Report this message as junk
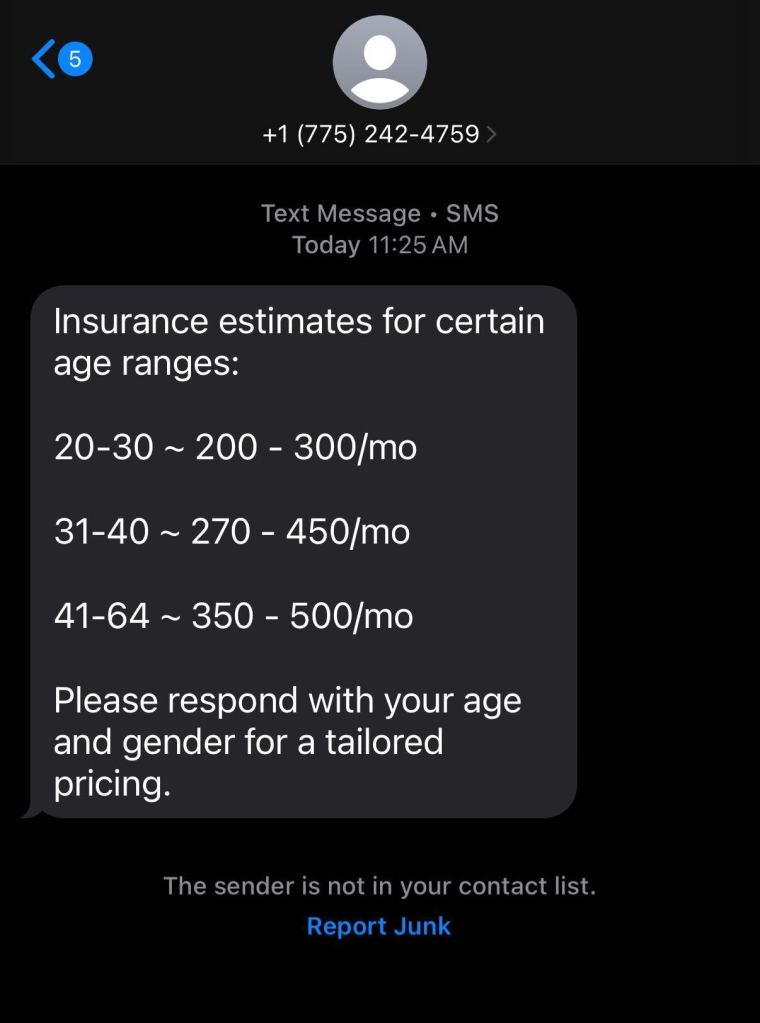 [378, 926]
